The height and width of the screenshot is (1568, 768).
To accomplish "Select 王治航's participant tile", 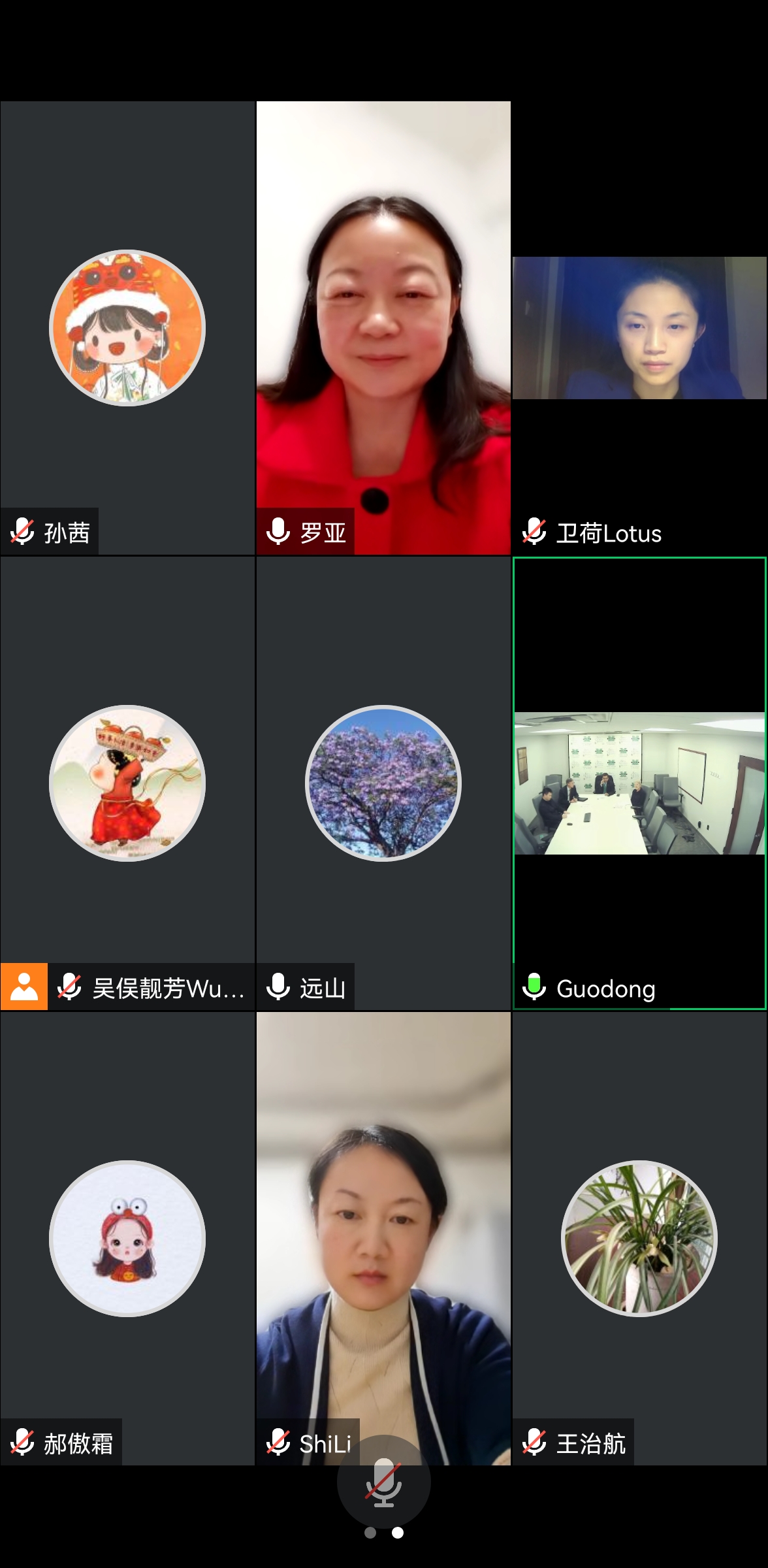I will pos(639,1239).
